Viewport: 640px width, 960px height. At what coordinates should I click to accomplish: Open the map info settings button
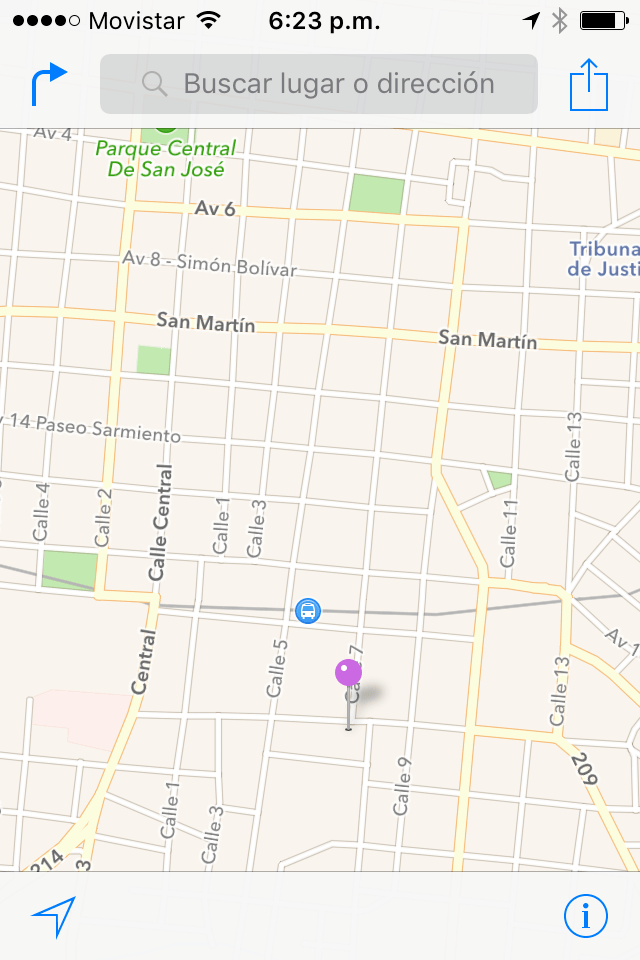point(586,915)
